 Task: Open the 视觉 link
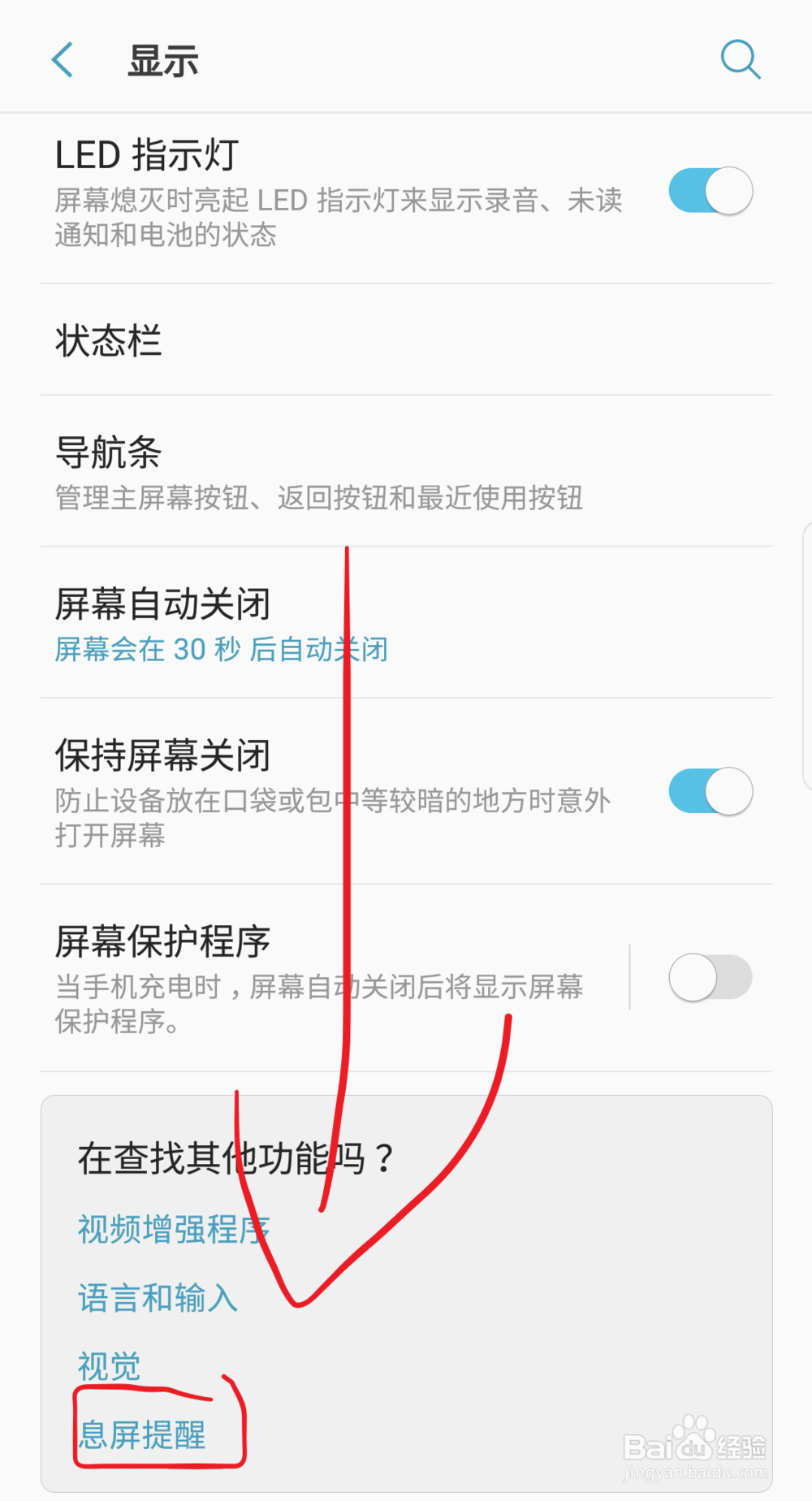pos(108,1367)
